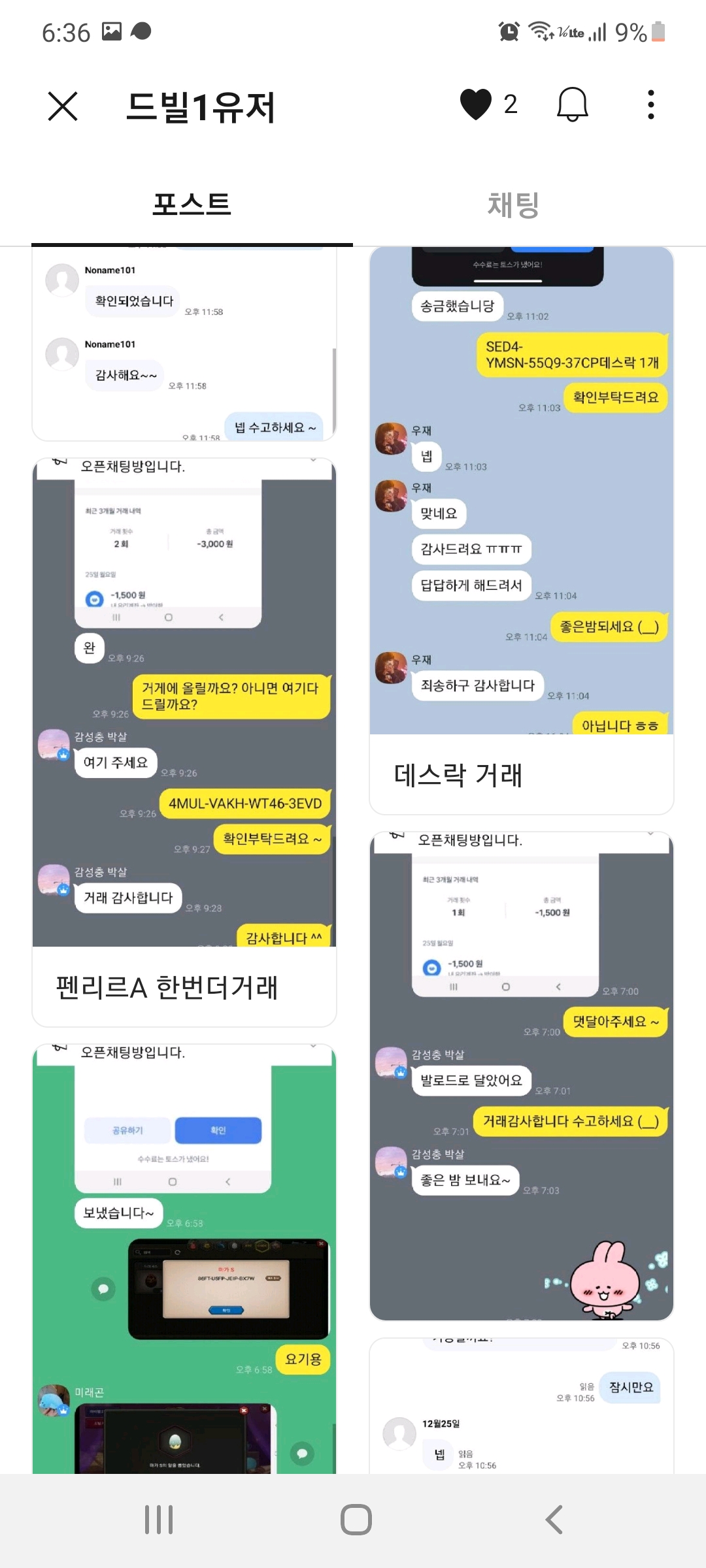Open the post with the pink bunny sticker
The image size is (706, 1568).
point(522,1078)
